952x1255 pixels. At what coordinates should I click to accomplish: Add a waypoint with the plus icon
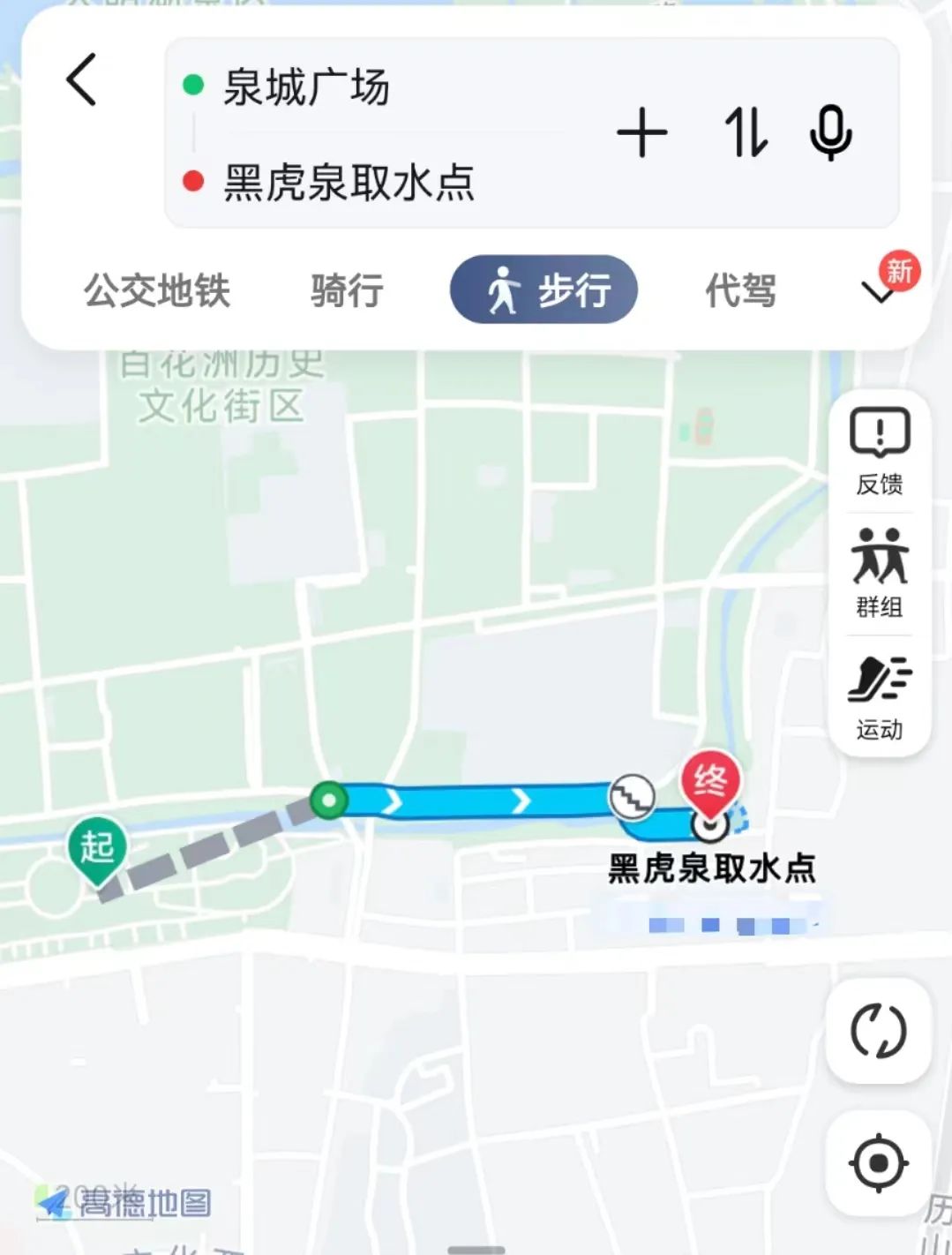point(641,134)
